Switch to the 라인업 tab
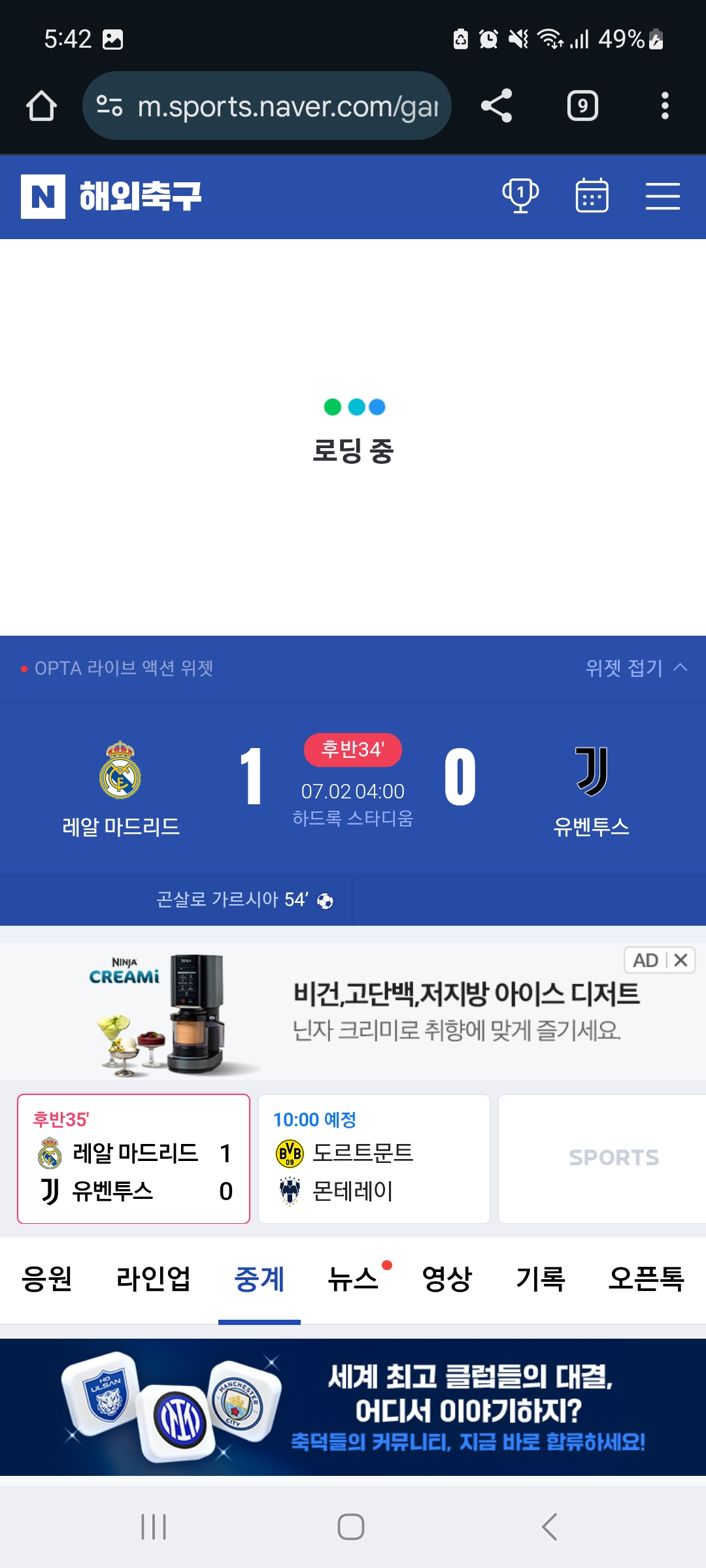 pos(153,1279)
